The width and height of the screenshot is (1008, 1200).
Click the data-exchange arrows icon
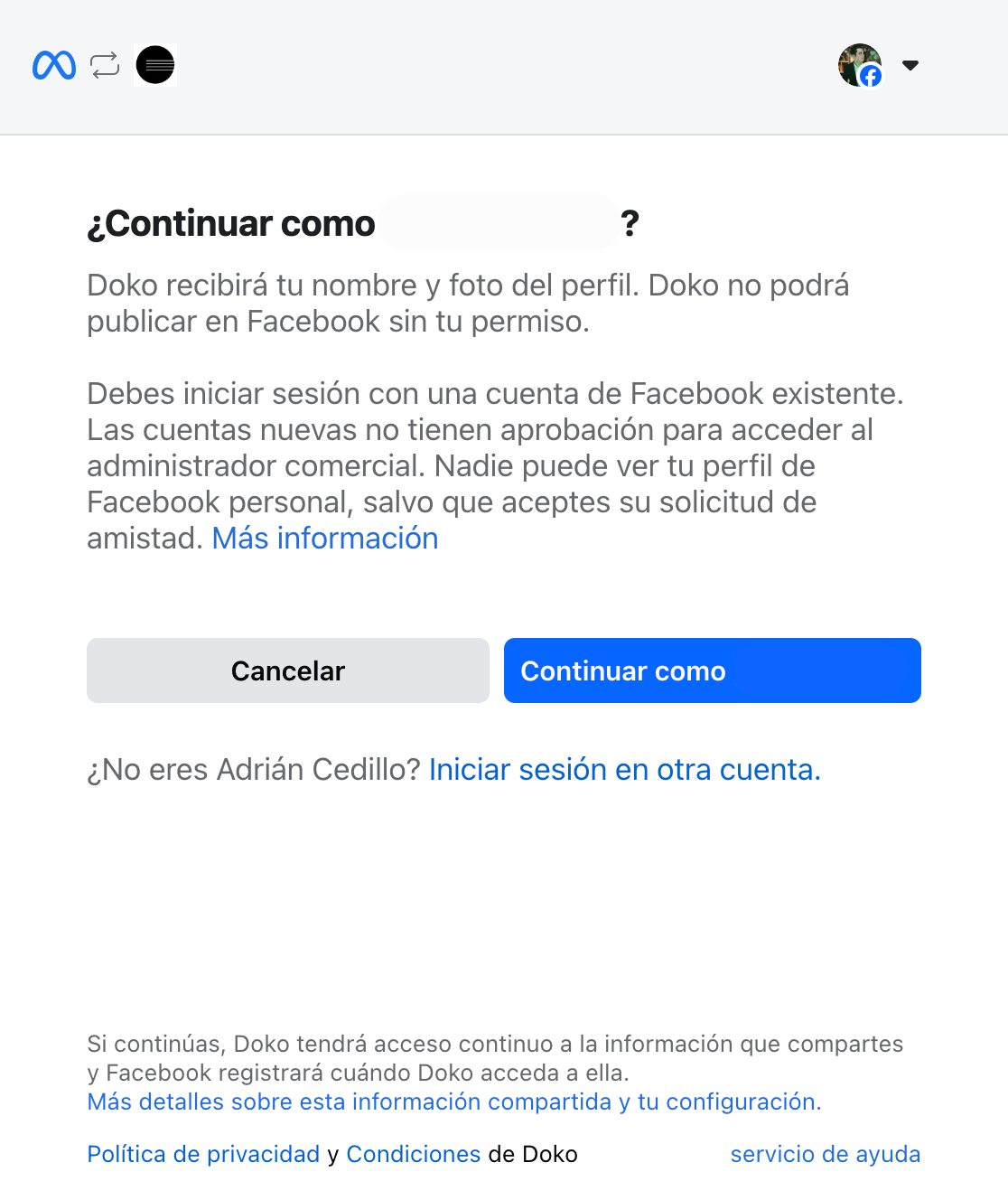[x=104, y=64]
